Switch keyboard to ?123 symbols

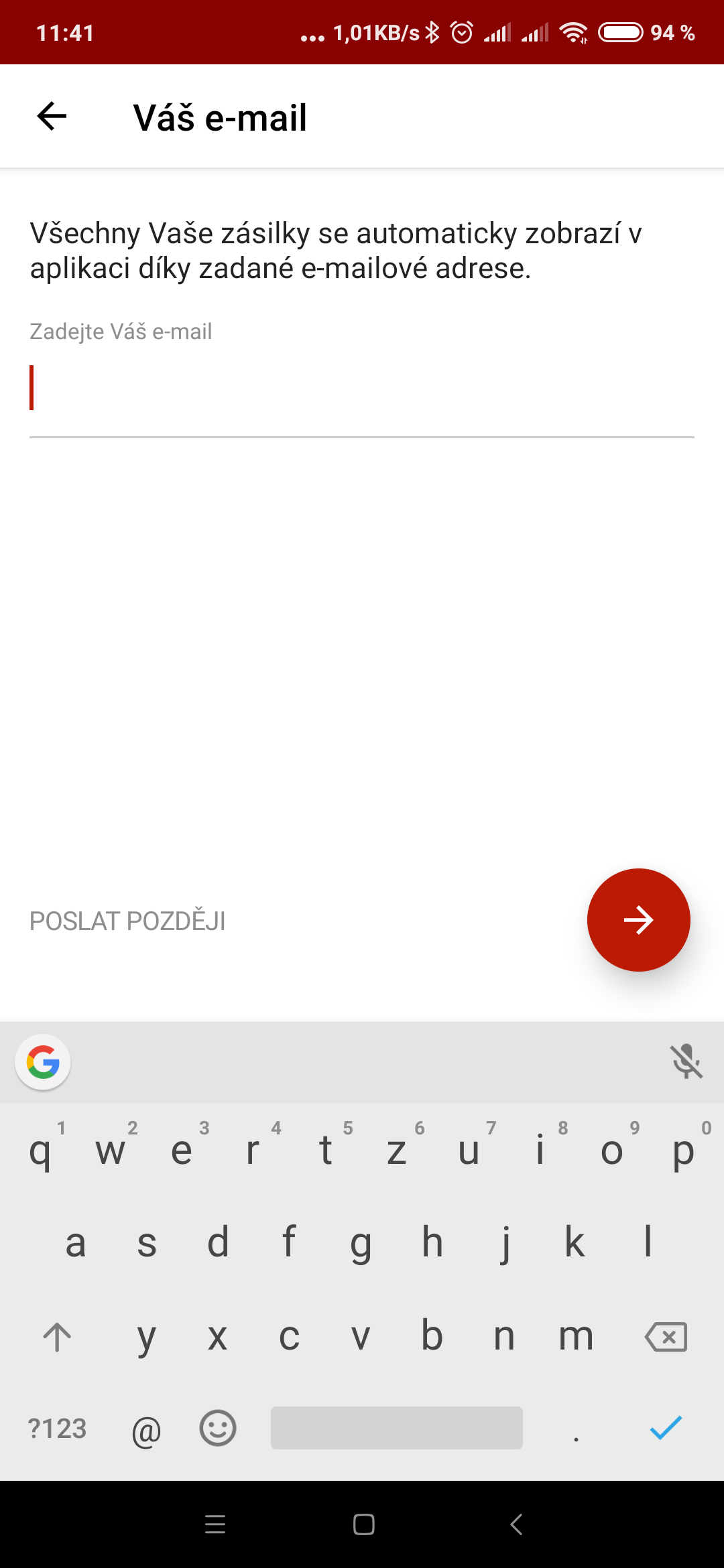coord(57,1429)
